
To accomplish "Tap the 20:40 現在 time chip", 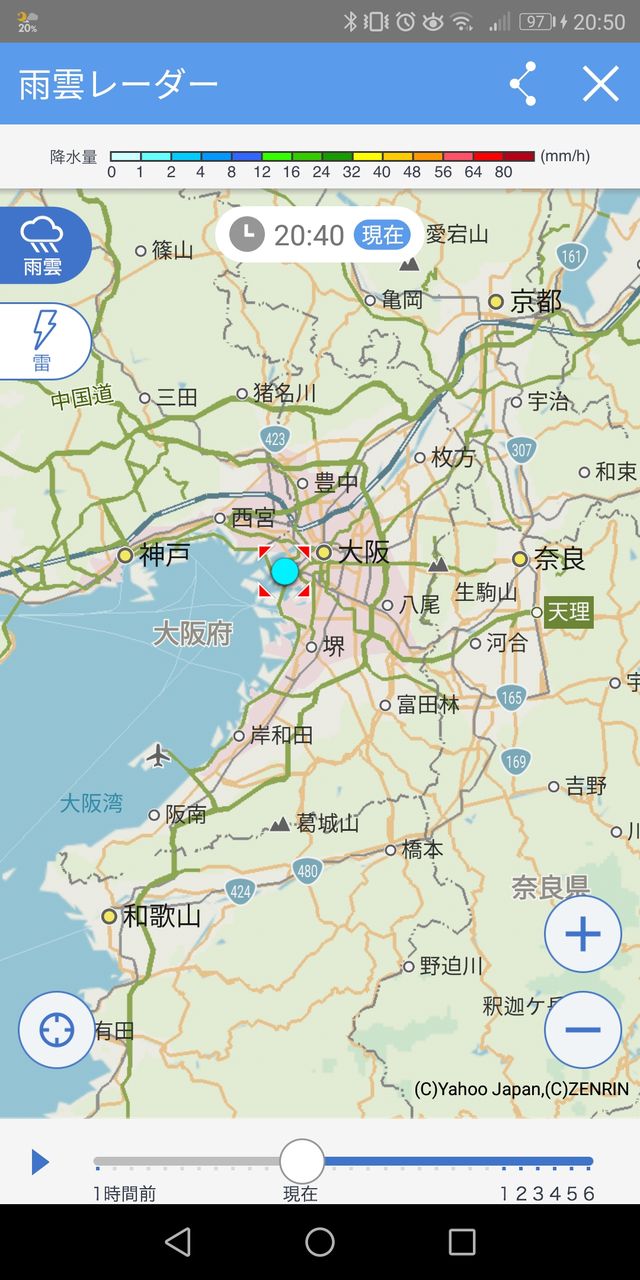I will click(319, 235).
